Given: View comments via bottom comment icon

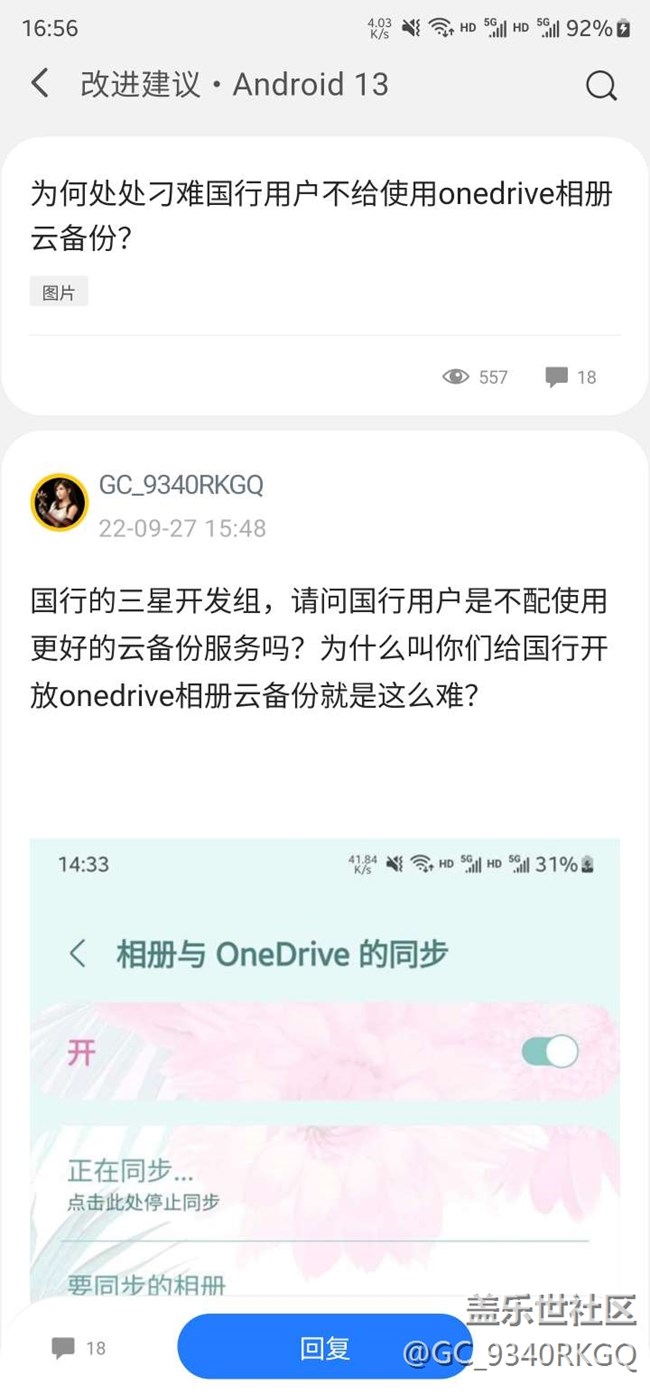Looking at the screenshot, I should [x=63, y=1348].
